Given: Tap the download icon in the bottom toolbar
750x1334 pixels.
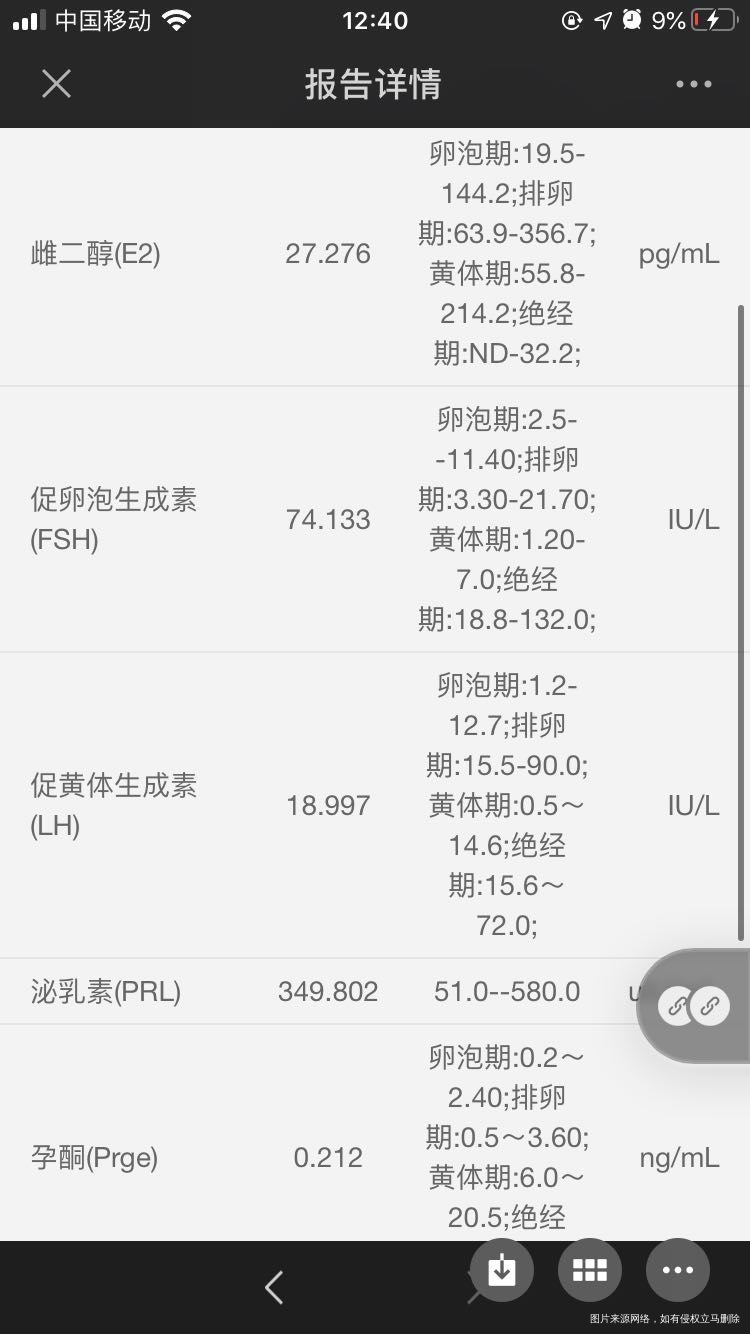Looking at the screenshot, I should 501,1270.
